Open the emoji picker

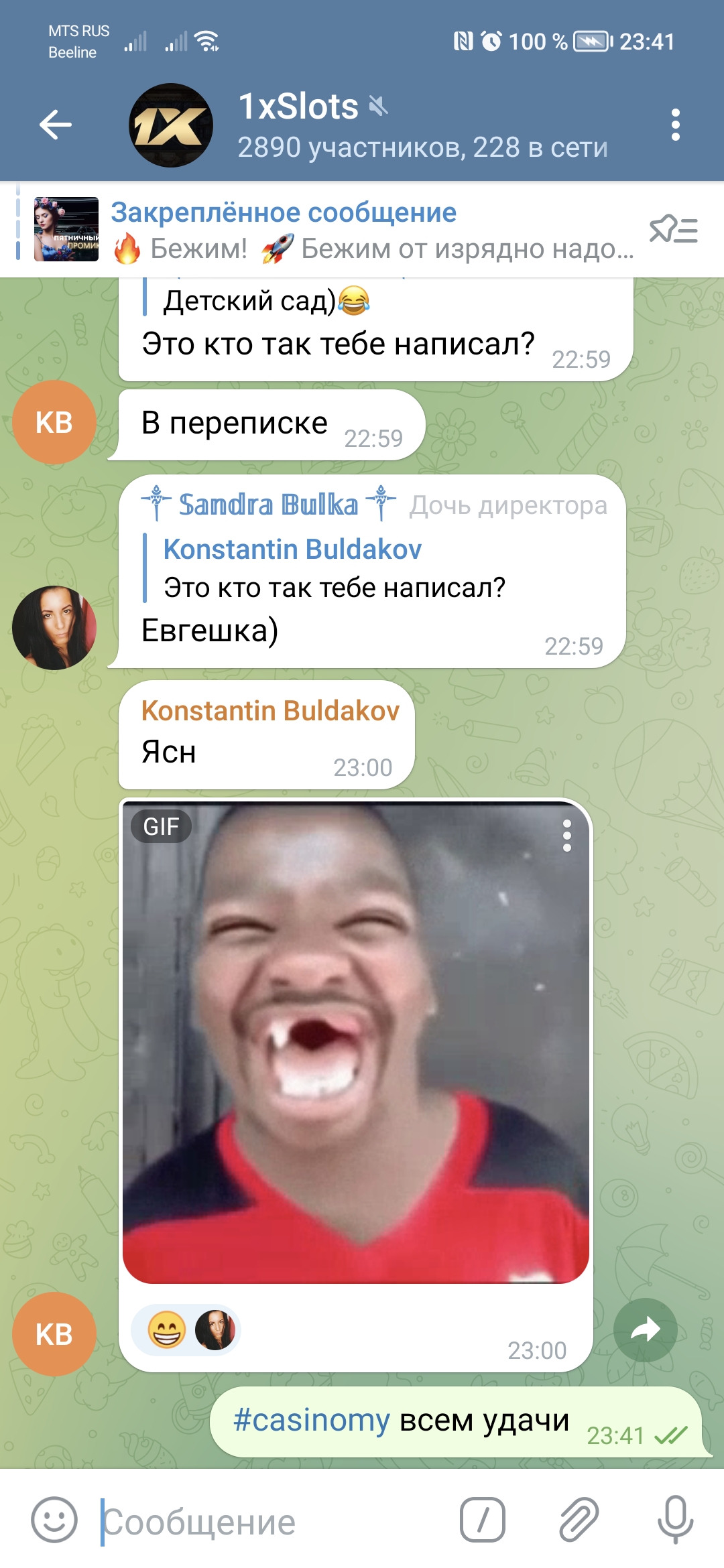point(54,1520)
